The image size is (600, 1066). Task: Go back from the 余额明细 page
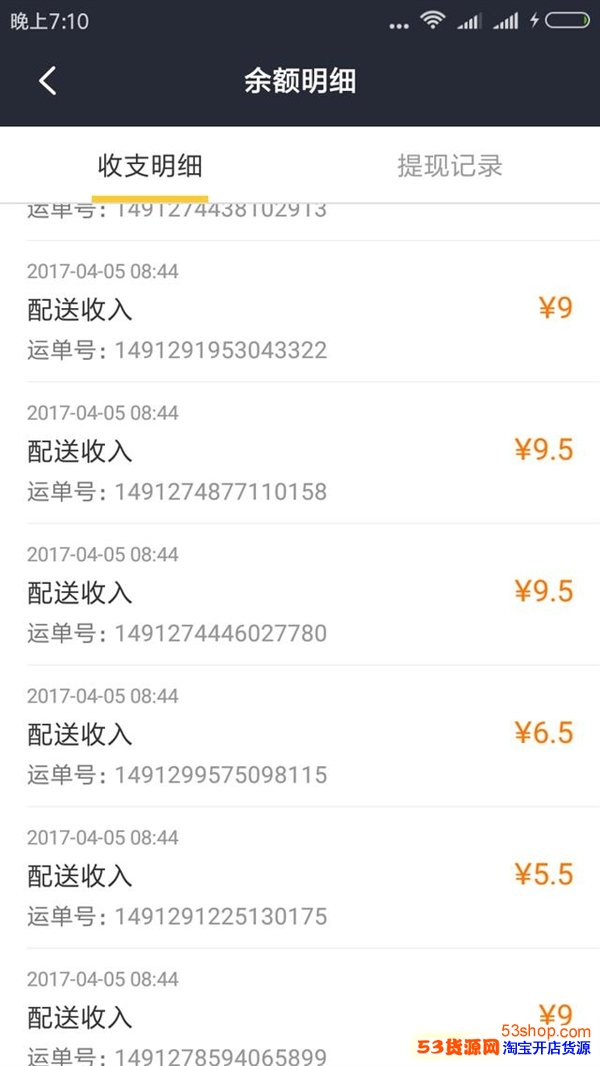point(47,81)
